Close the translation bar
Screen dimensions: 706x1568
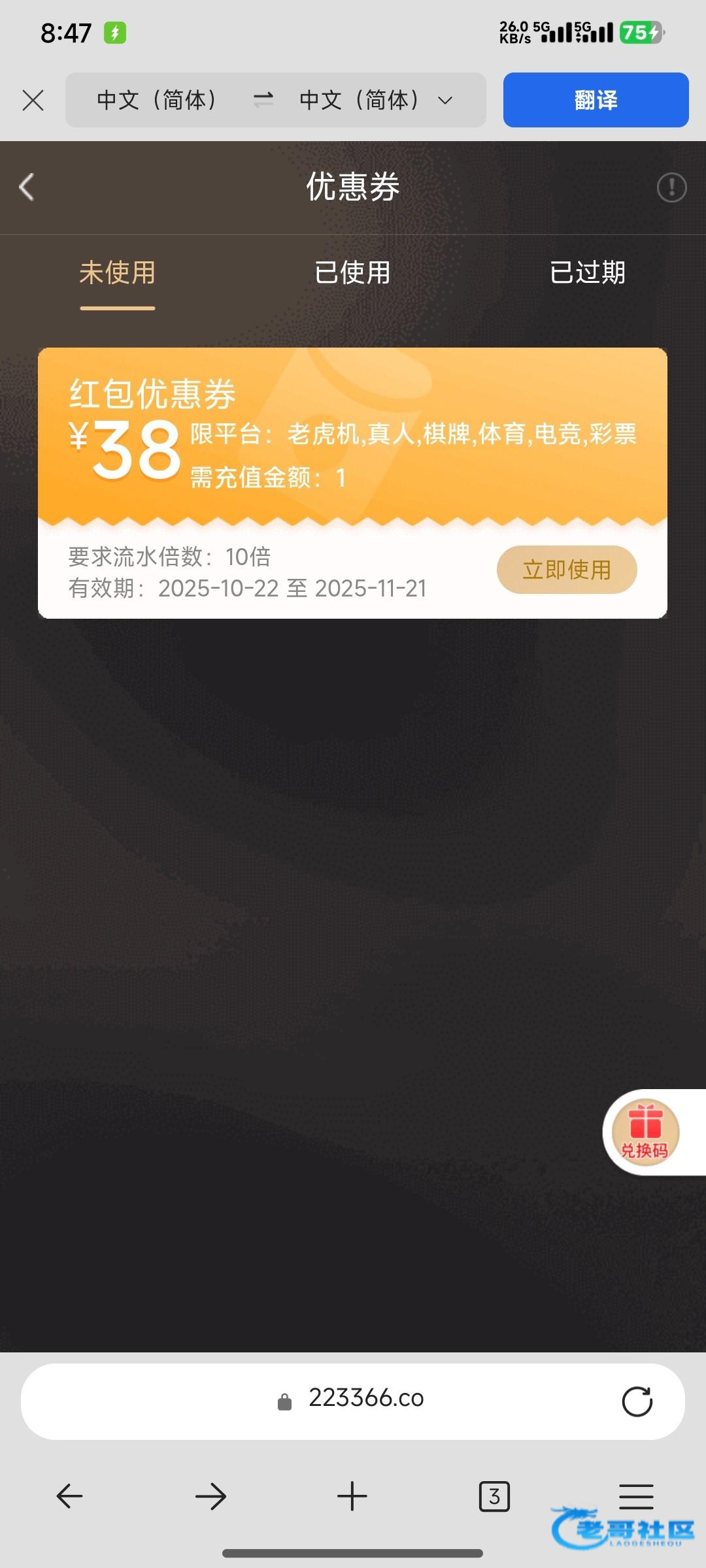tap(33, 100)
